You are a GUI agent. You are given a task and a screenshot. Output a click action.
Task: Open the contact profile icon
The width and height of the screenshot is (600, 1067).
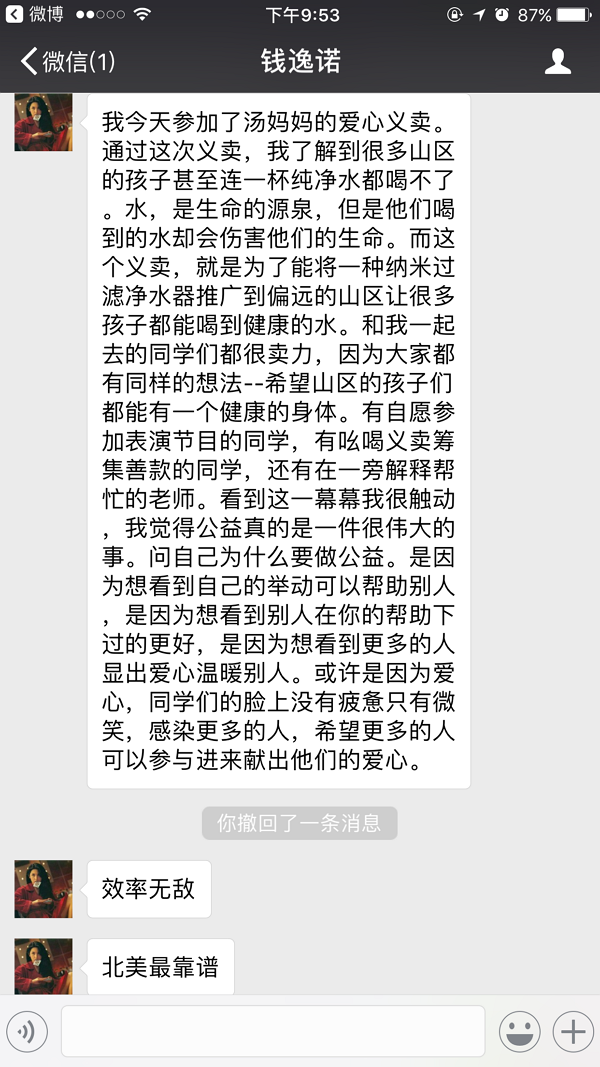[x=558, y=61]
